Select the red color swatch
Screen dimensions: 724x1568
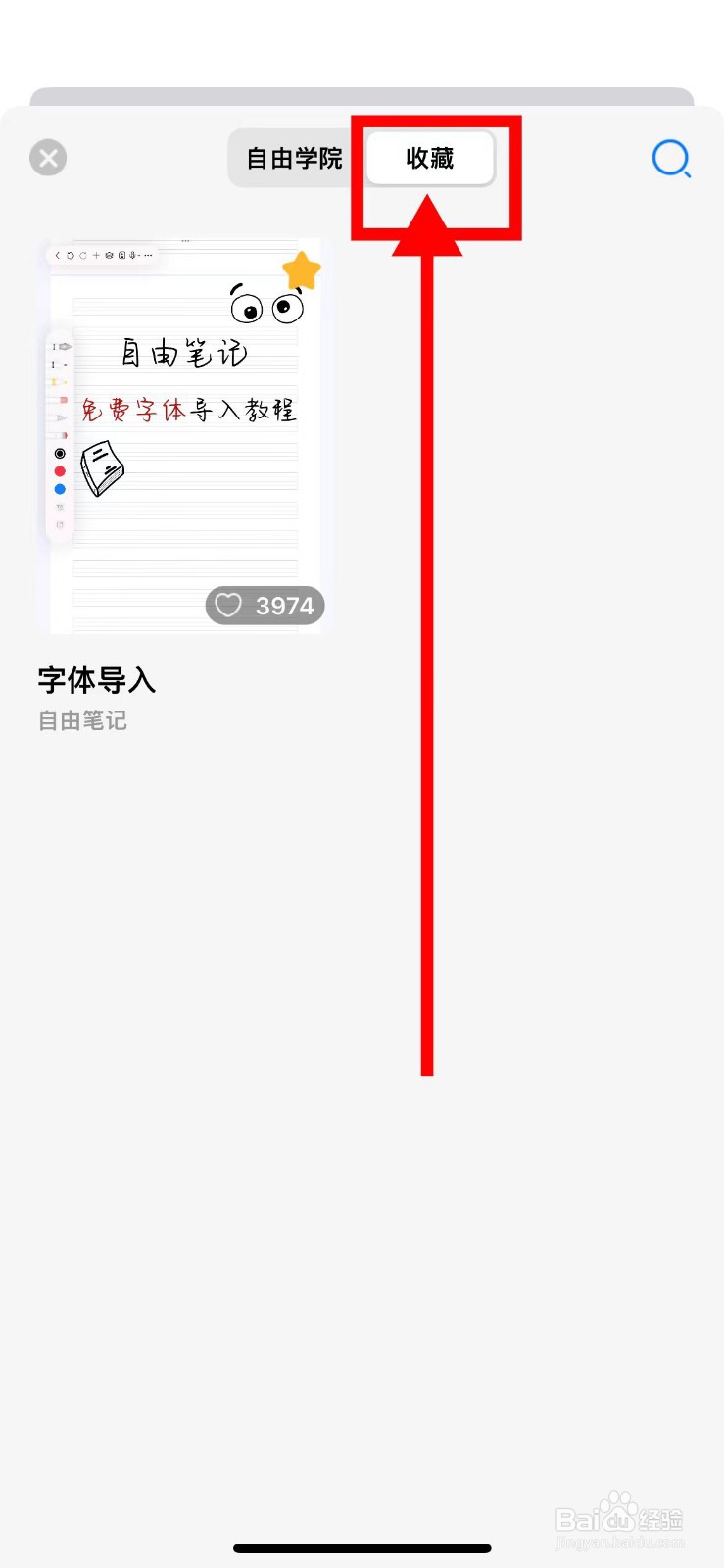tap(59, 471)
